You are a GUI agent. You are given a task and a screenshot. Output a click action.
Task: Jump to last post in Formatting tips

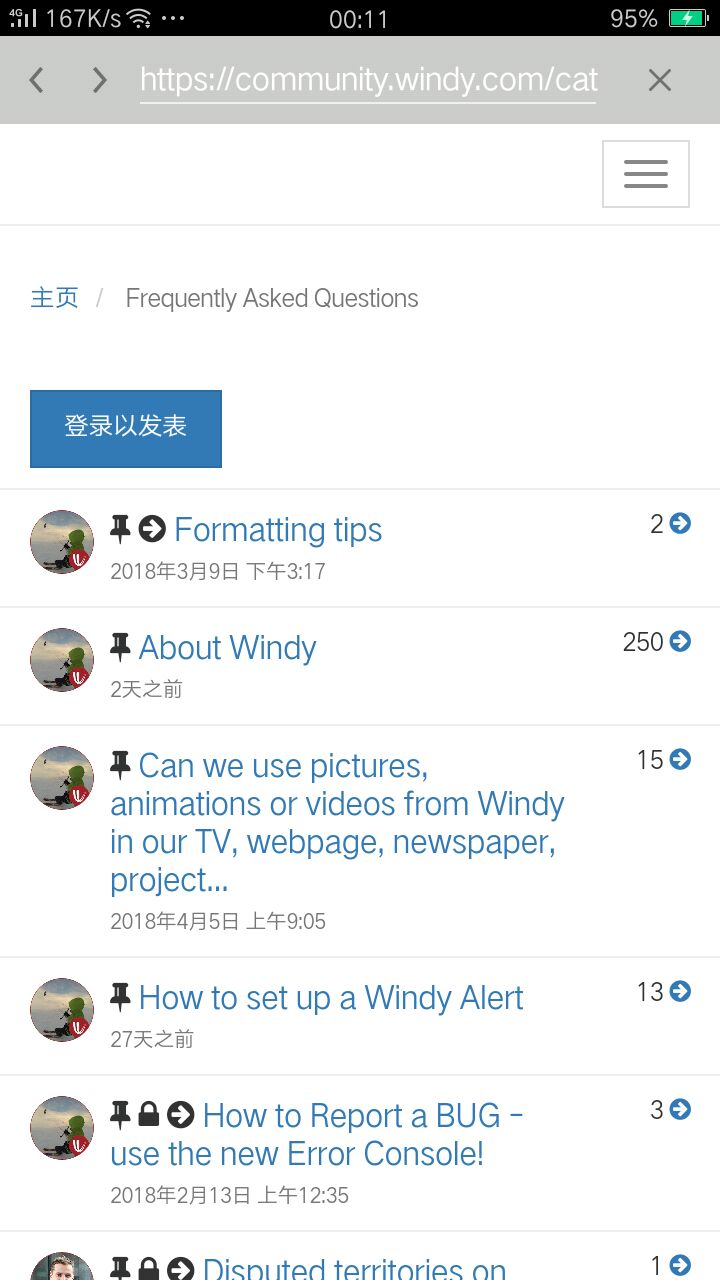(680, 523)
